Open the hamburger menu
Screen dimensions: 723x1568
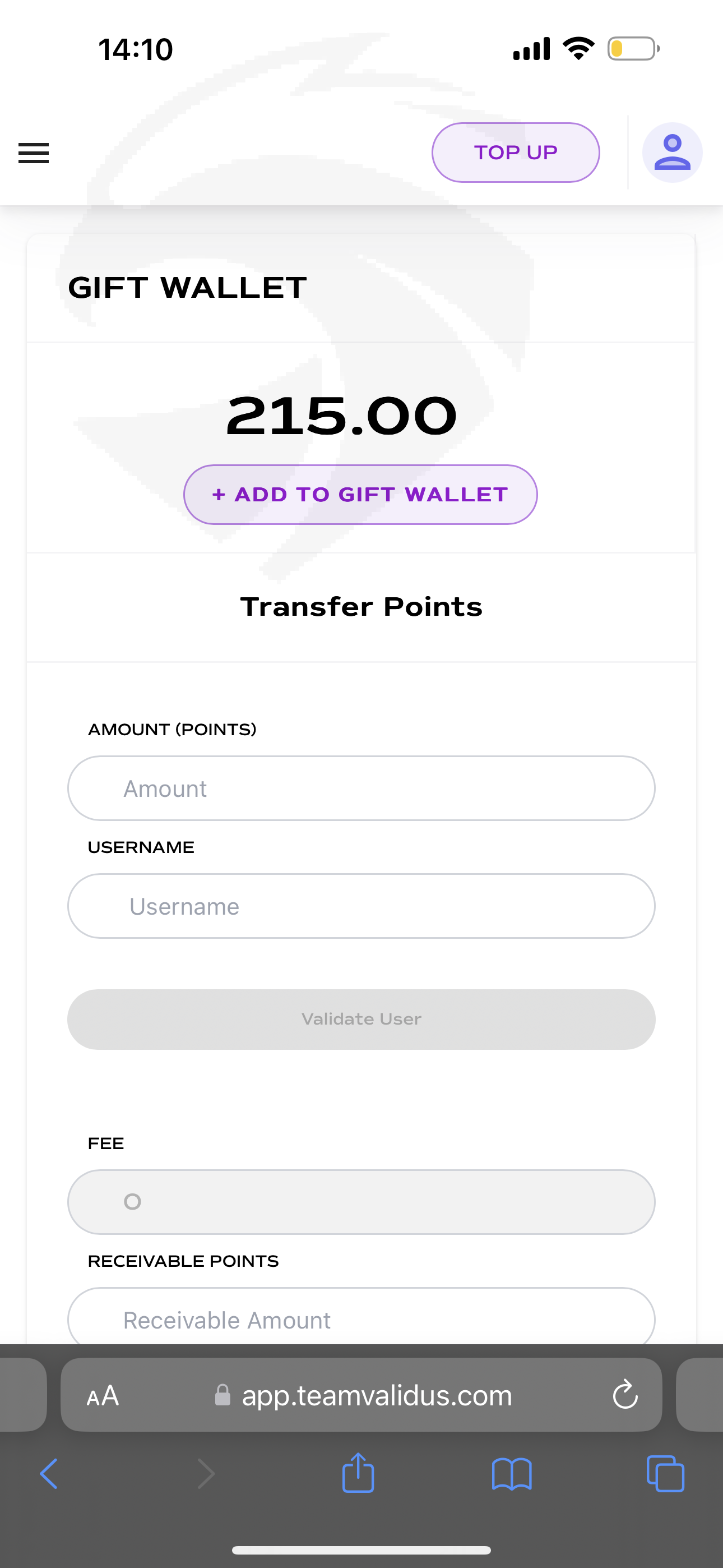tap(34, 153)
